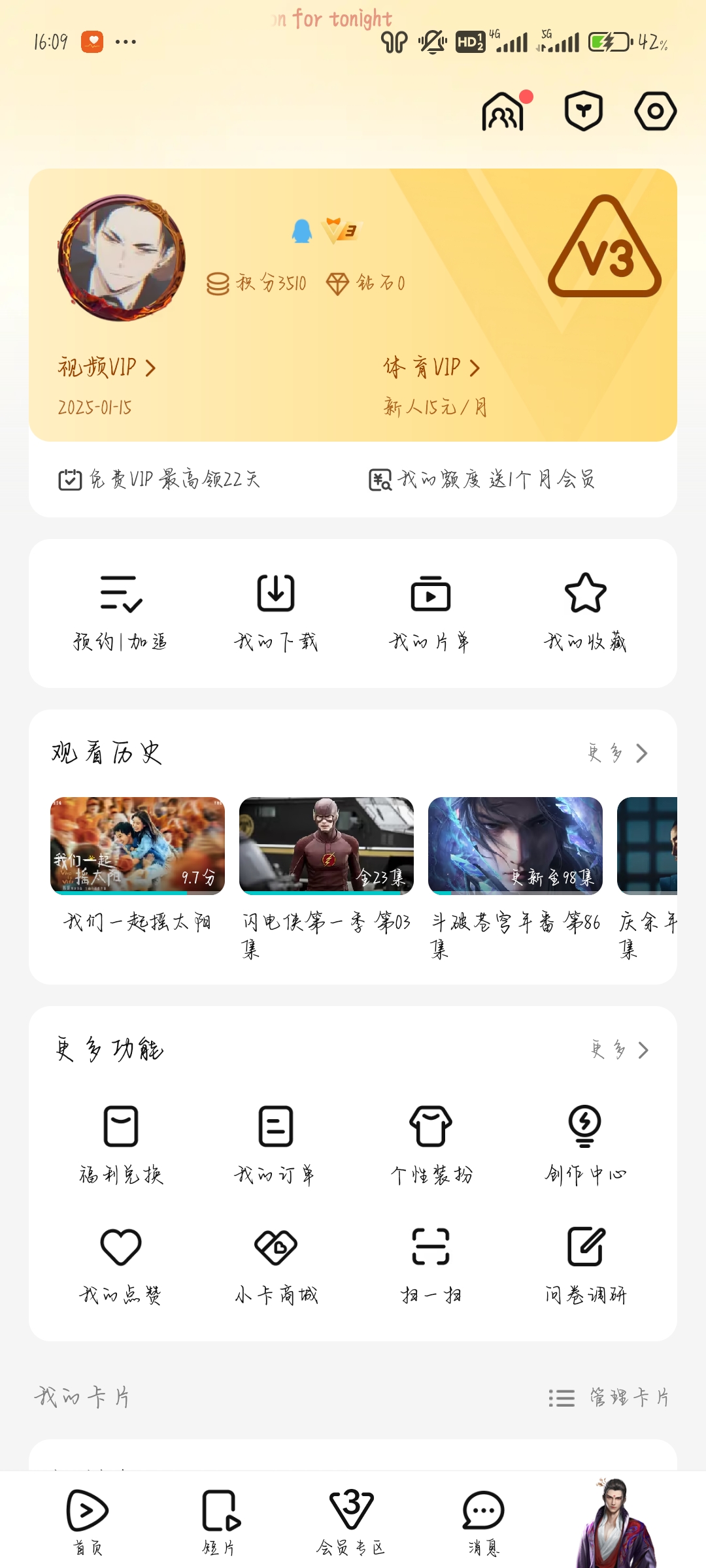Screen dimensions: 706x1568
Task: Open 视频VIP membership details
Action: 107,368
